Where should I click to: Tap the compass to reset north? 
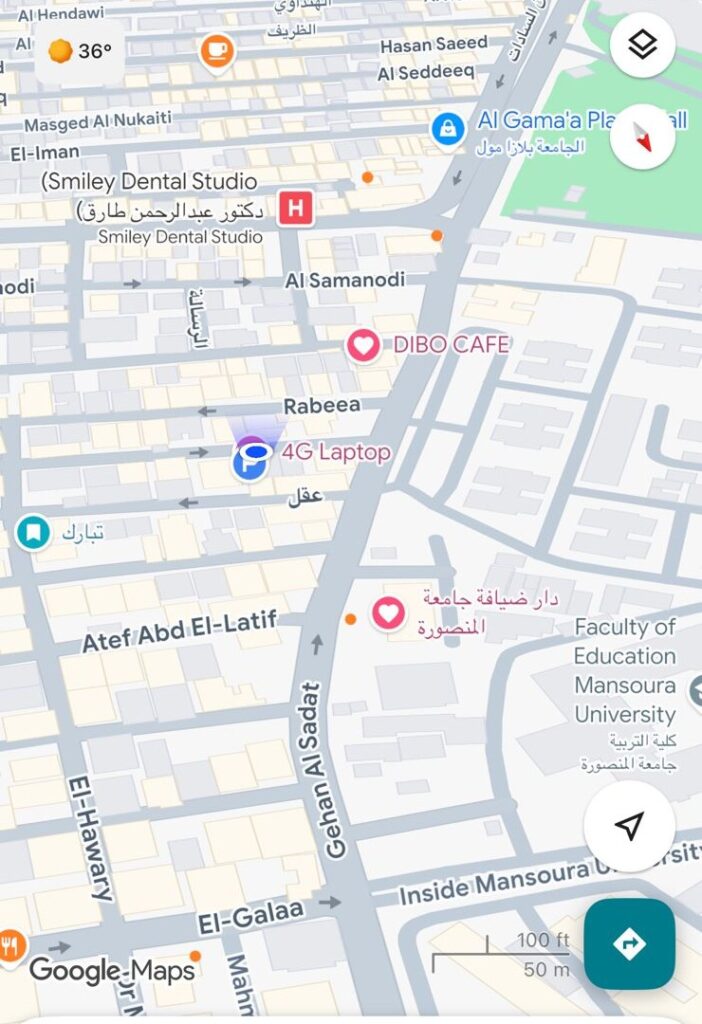coord(642,136)
